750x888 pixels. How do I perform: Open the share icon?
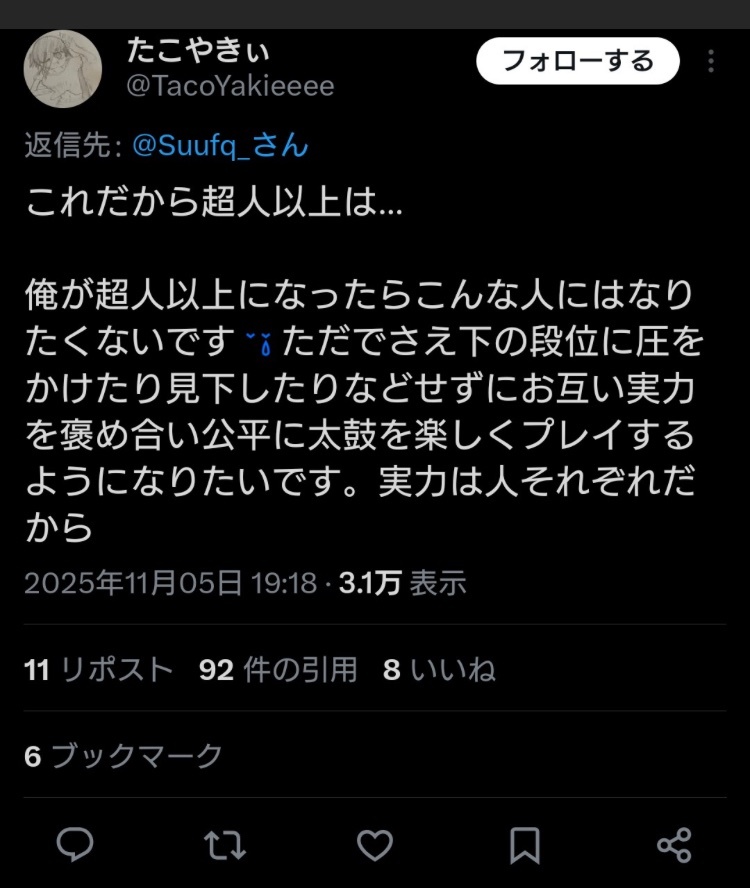coord(672,845)
